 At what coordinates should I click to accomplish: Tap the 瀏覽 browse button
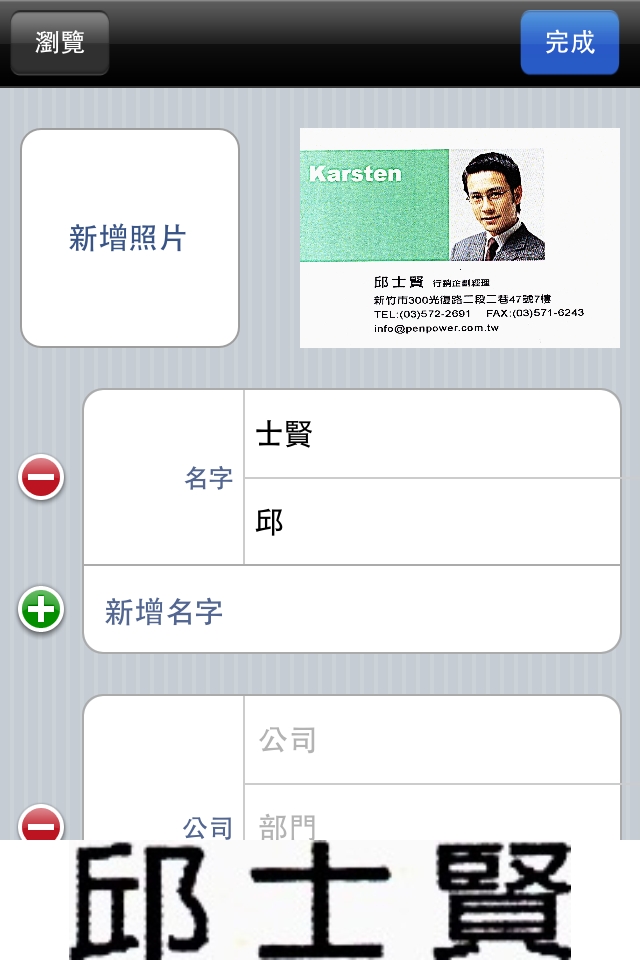[59, 43]
